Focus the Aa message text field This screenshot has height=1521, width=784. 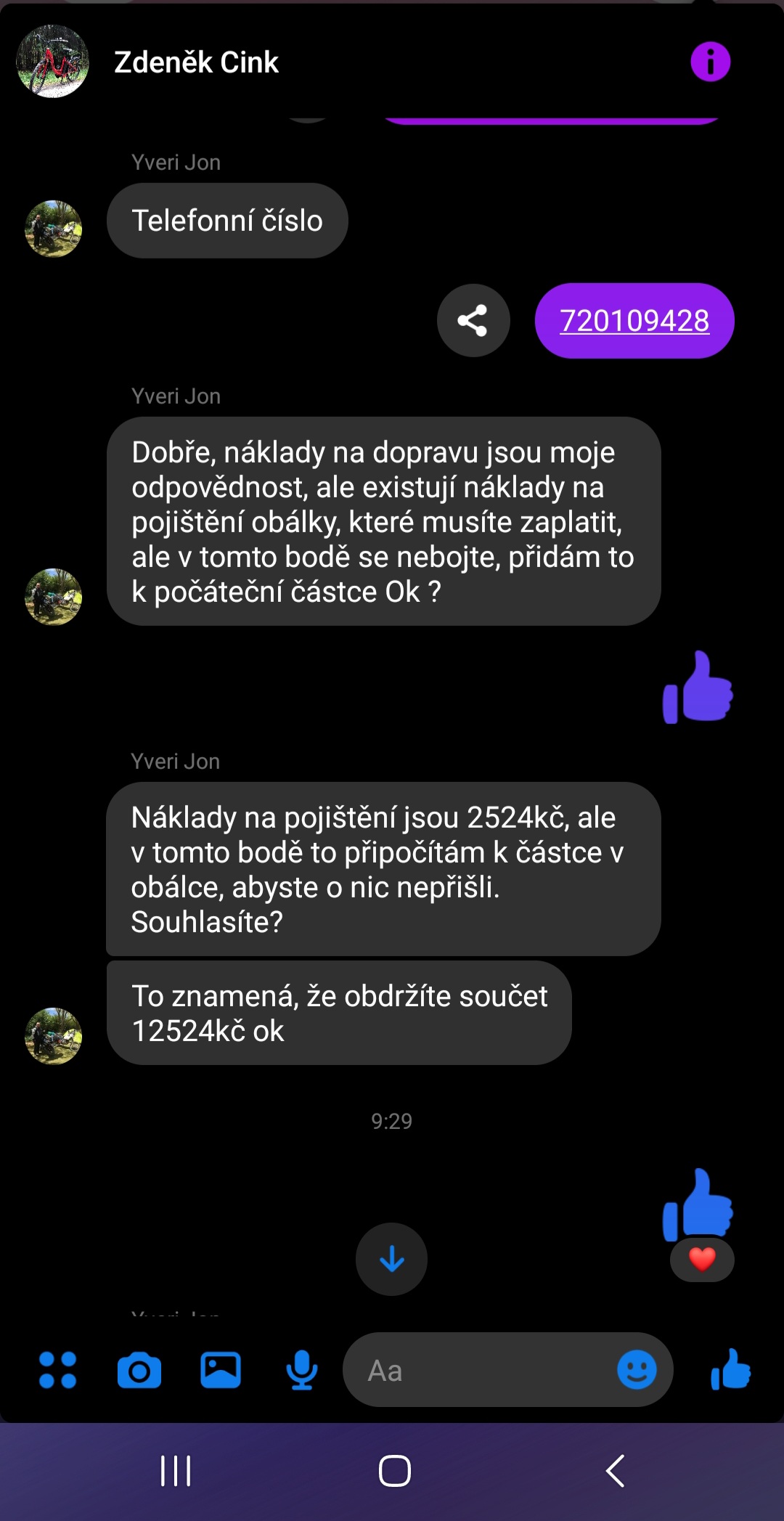[x=479, y=1370]
